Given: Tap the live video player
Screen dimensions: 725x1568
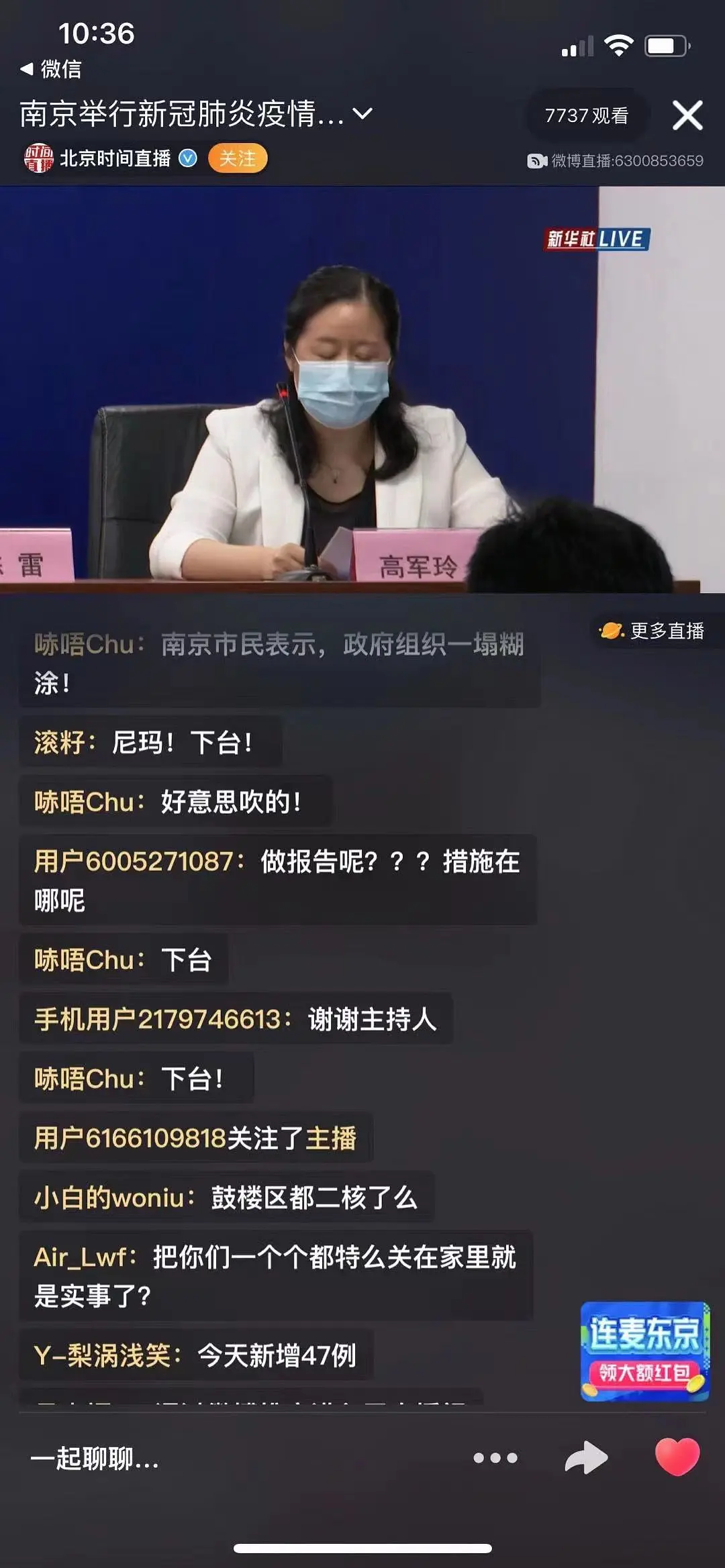Looking at the screenshot, I should click(362, 389).
